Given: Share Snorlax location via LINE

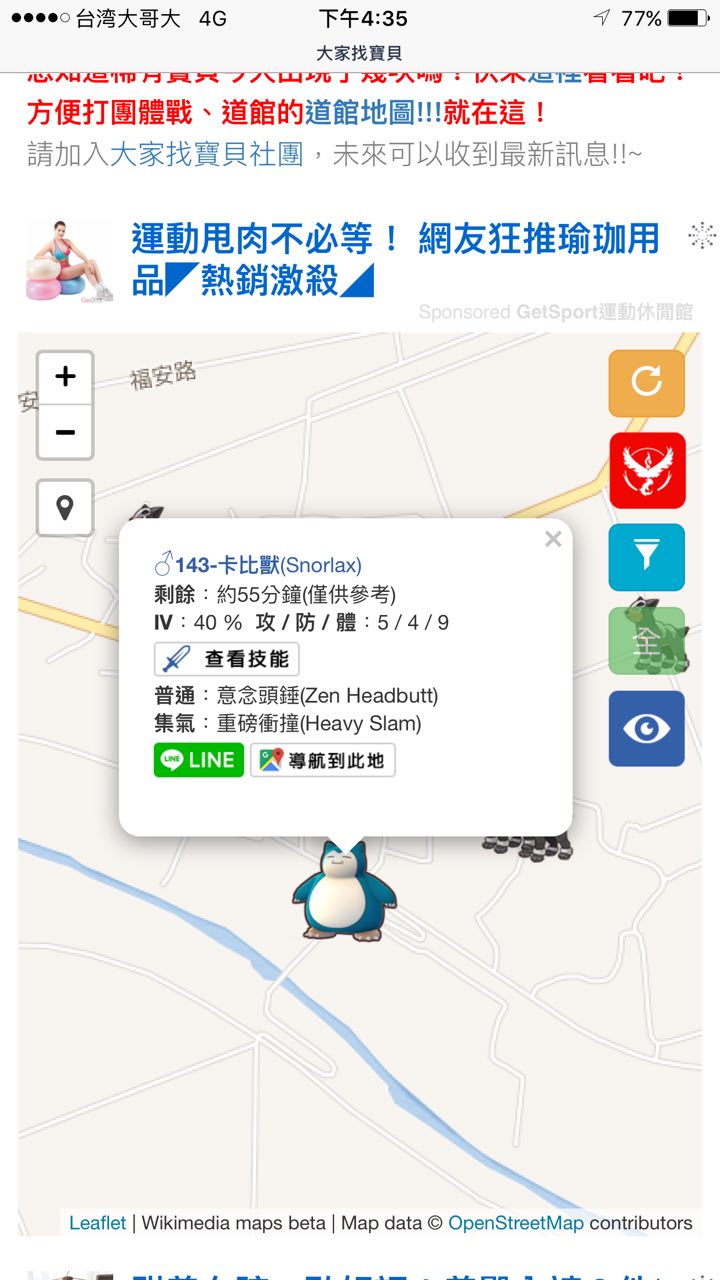Looking at the screenshot, I should [198, 760].
